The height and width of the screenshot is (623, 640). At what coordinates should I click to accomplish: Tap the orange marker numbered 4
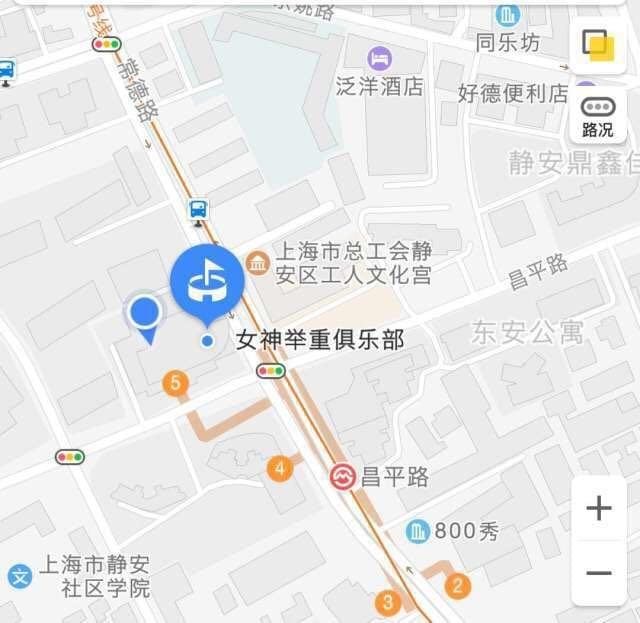(281, 467)
